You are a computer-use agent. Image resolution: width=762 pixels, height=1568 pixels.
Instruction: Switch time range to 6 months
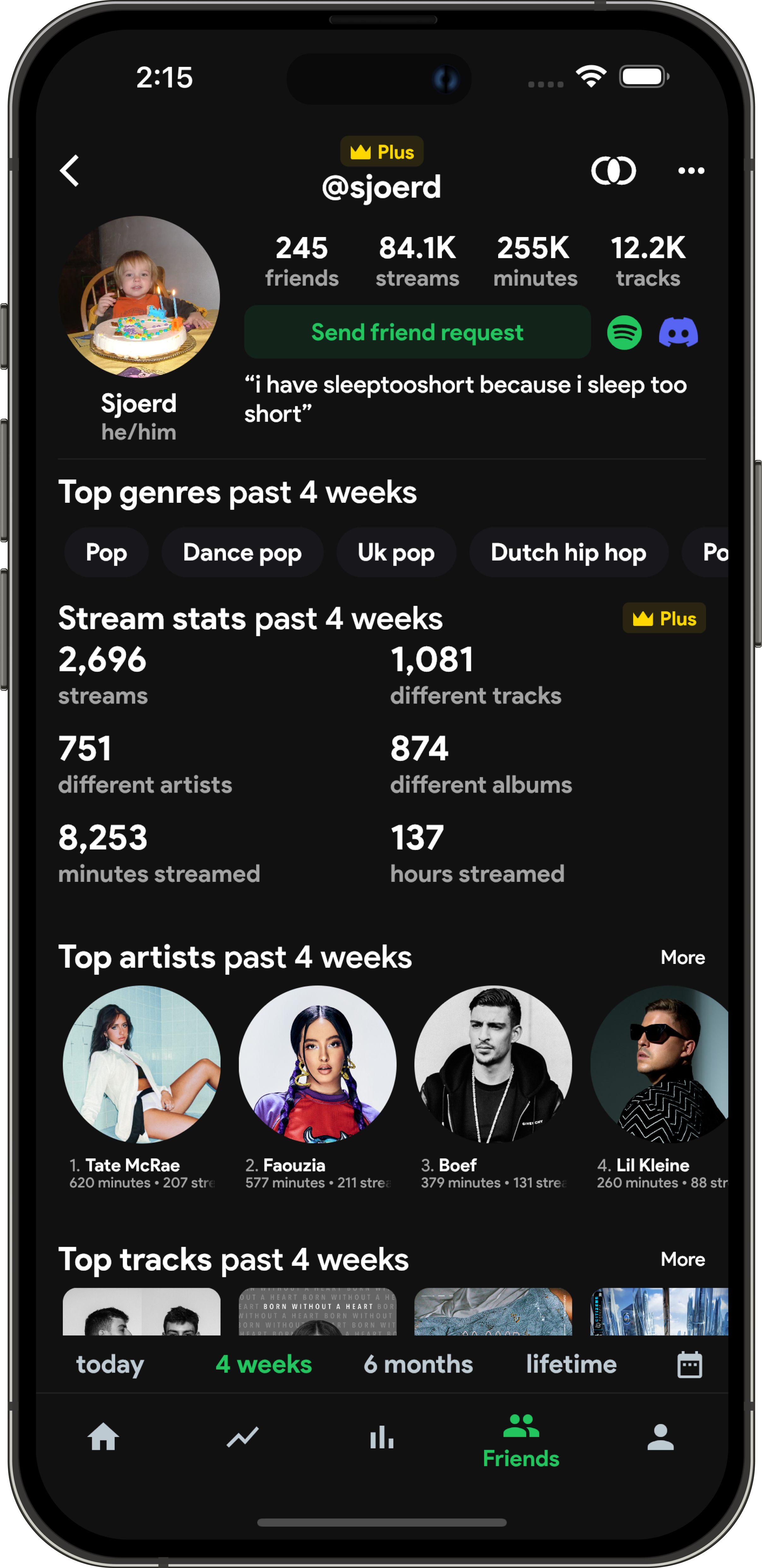[x=418, y=1365]
